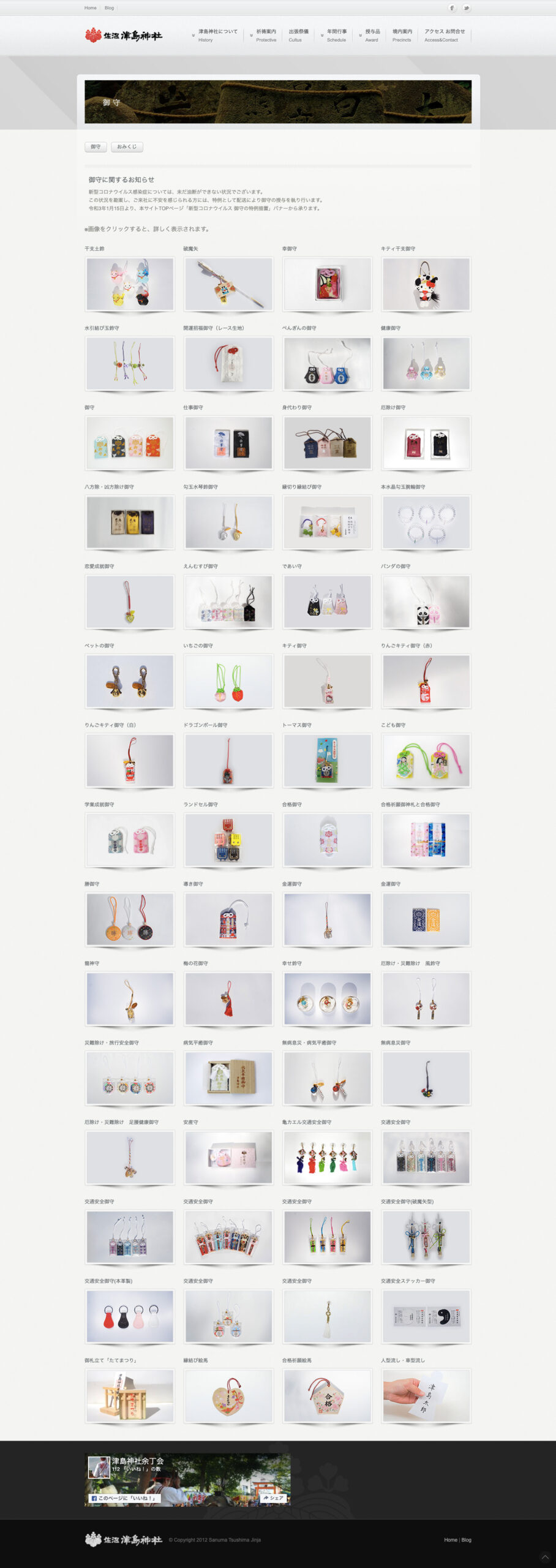The height and width of the screenshot is (1568, 556).
Task: View the ぺんぎんの御守 image
Action: tap(327, 364)
